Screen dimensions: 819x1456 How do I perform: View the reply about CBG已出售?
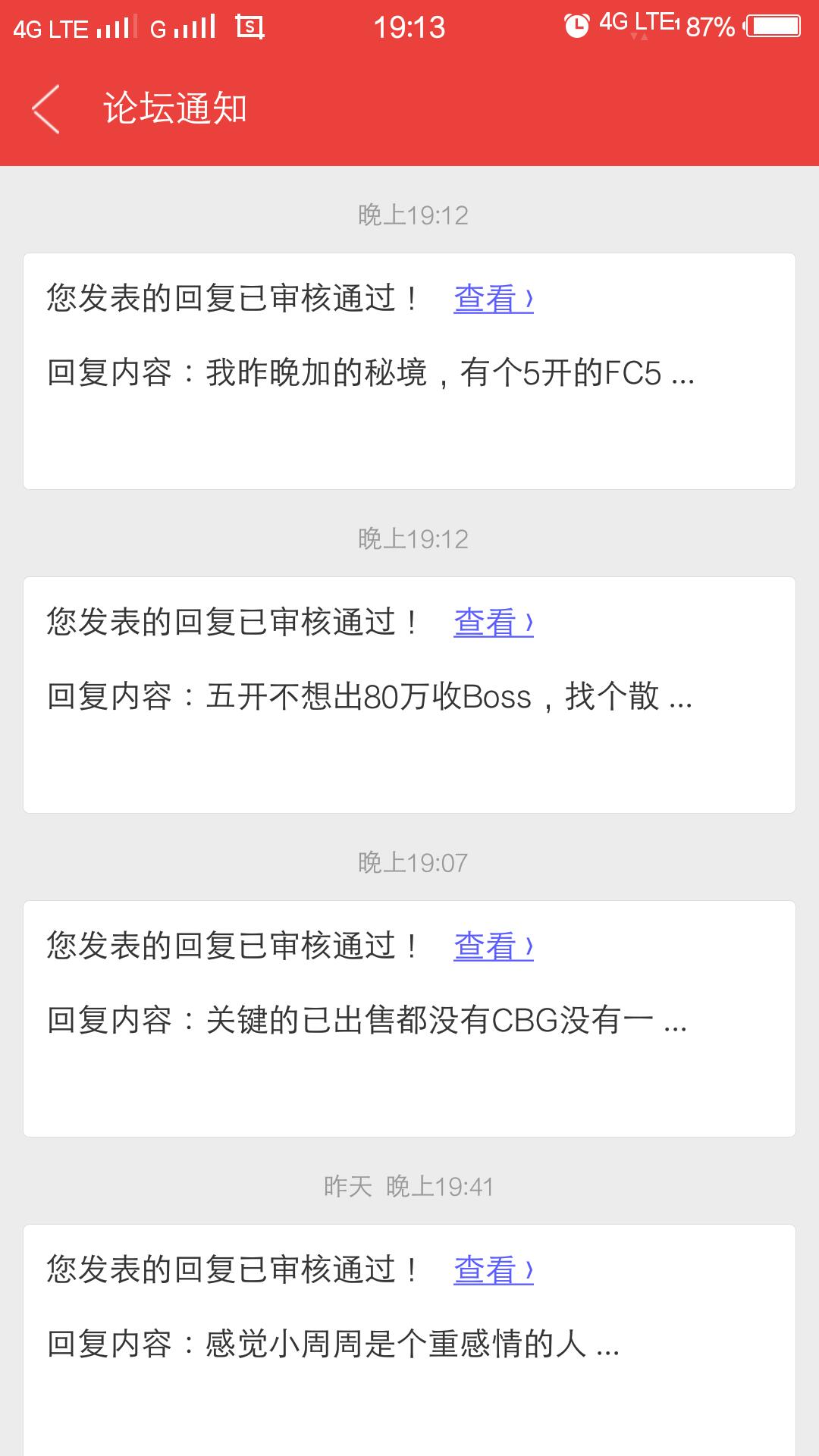[493, 946]
